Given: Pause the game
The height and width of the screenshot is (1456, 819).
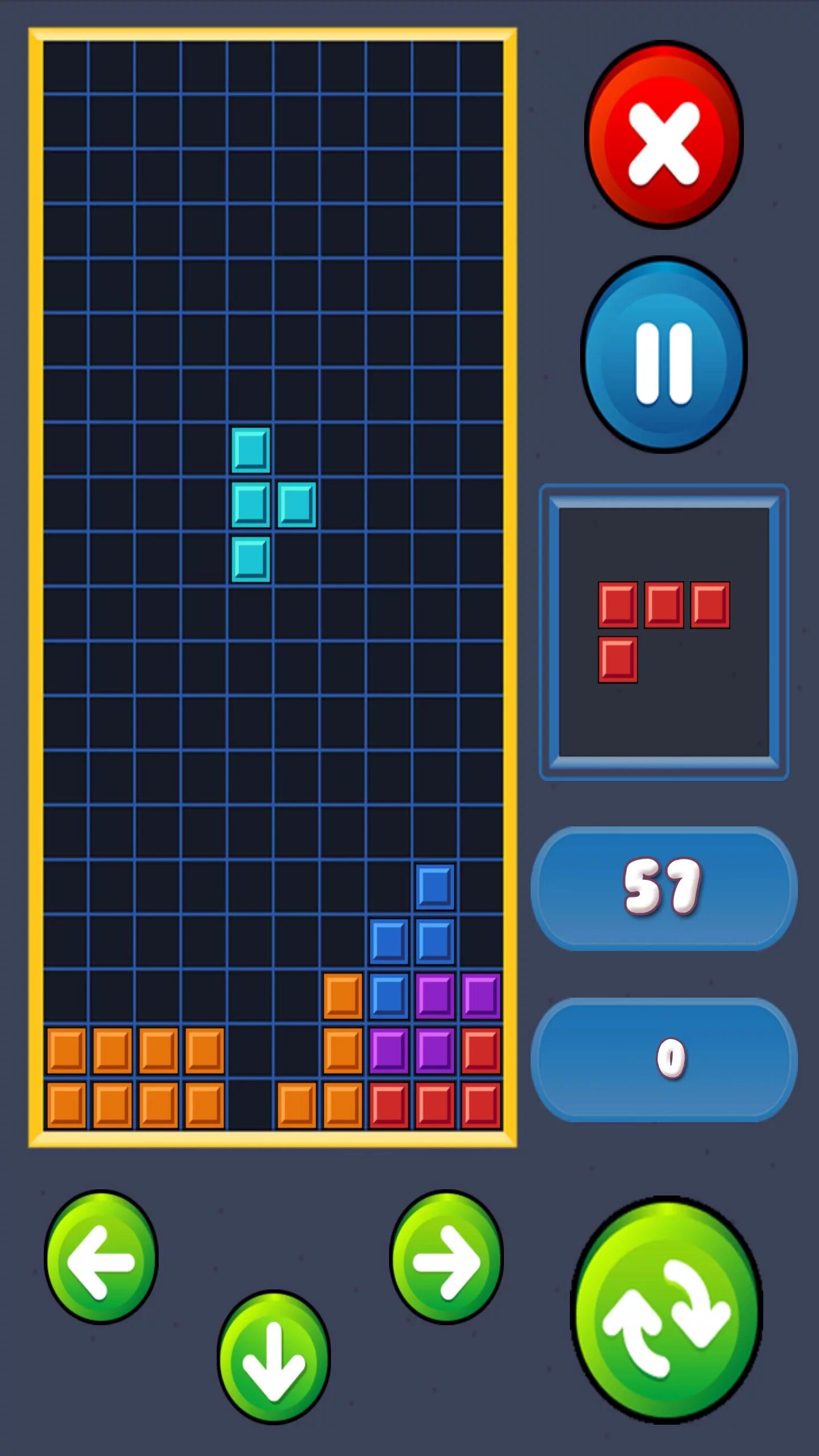Looking at the screenshot, I should pos(664,355).
